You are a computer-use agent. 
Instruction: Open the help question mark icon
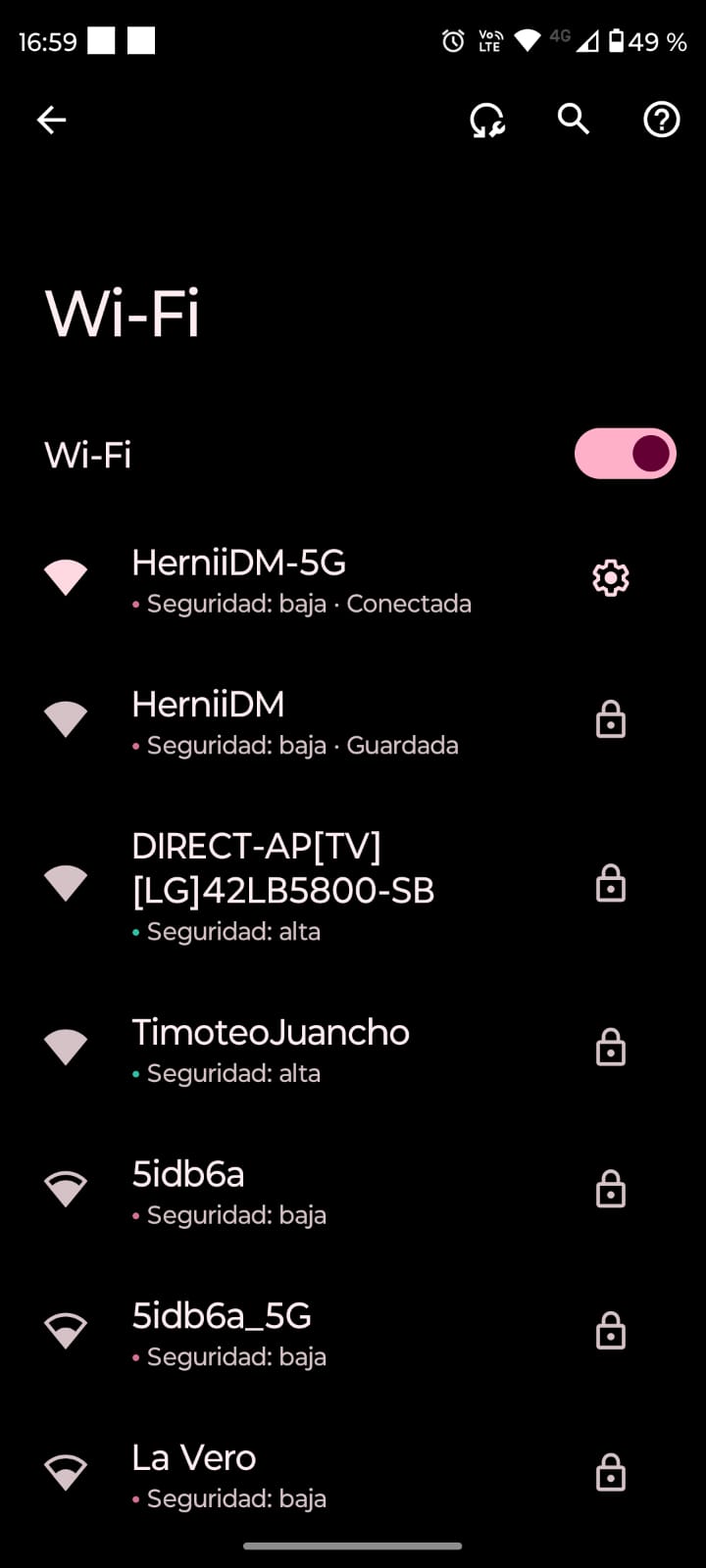tap(661, 121)
